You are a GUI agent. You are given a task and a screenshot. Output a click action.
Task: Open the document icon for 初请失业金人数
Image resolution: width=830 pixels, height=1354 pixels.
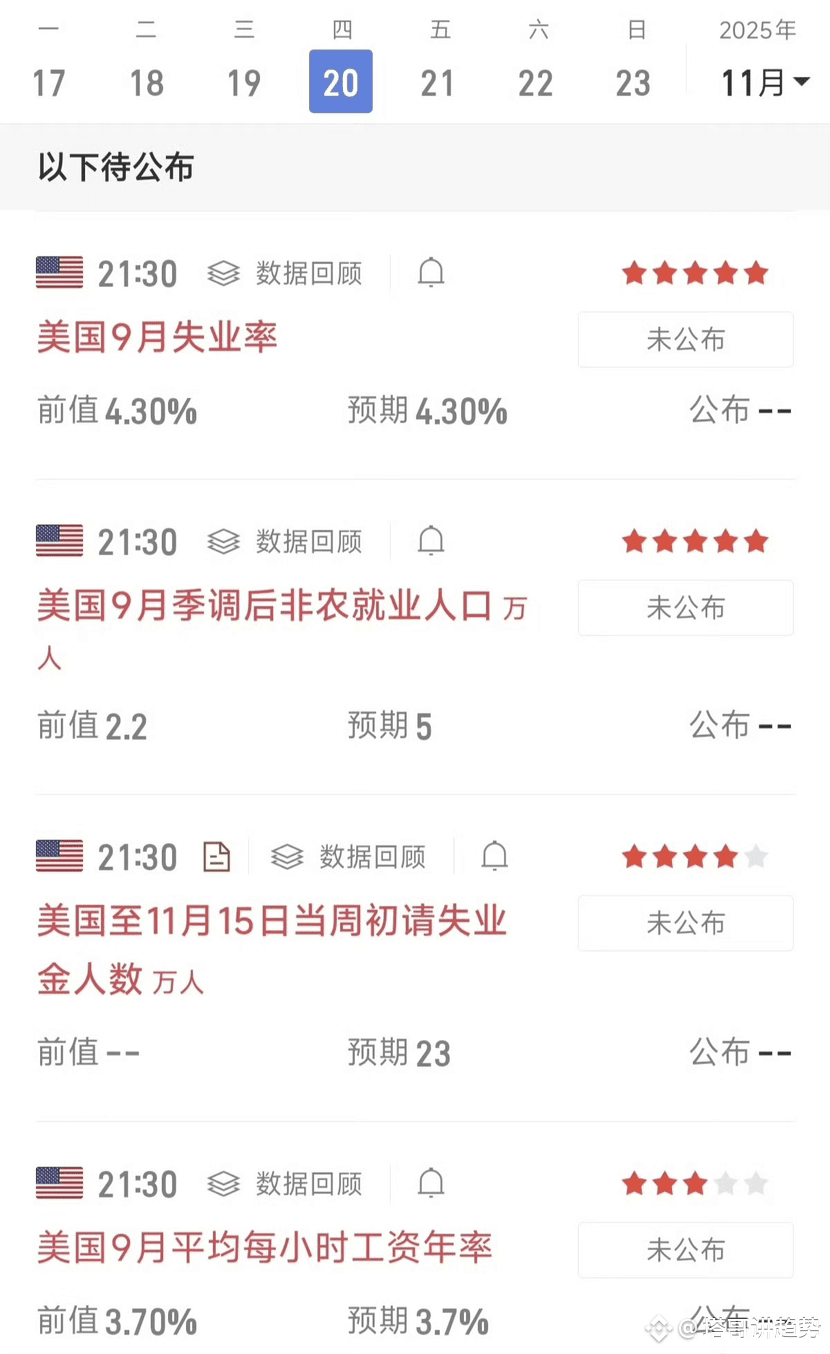[216, 857]
